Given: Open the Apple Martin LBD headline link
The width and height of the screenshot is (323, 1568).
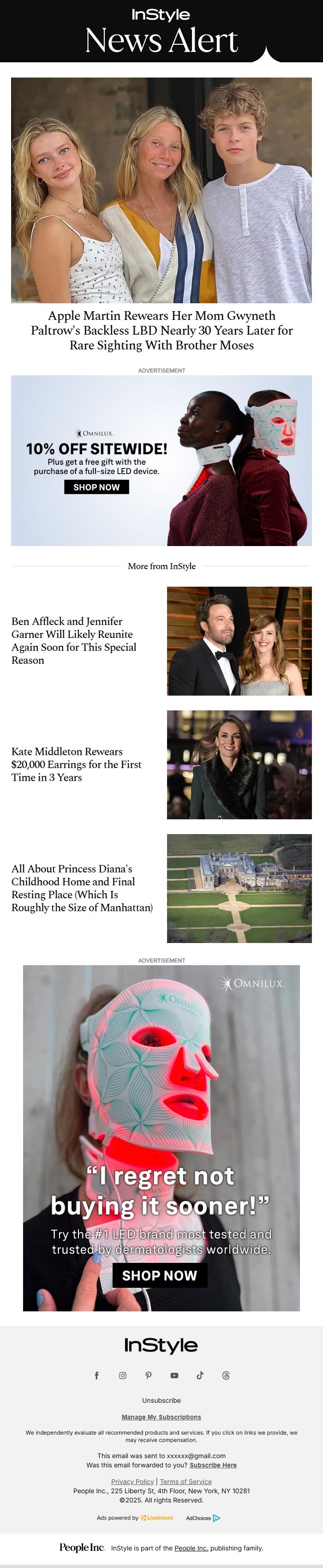Looking at the screenshot, I should [x=161, y=330].
